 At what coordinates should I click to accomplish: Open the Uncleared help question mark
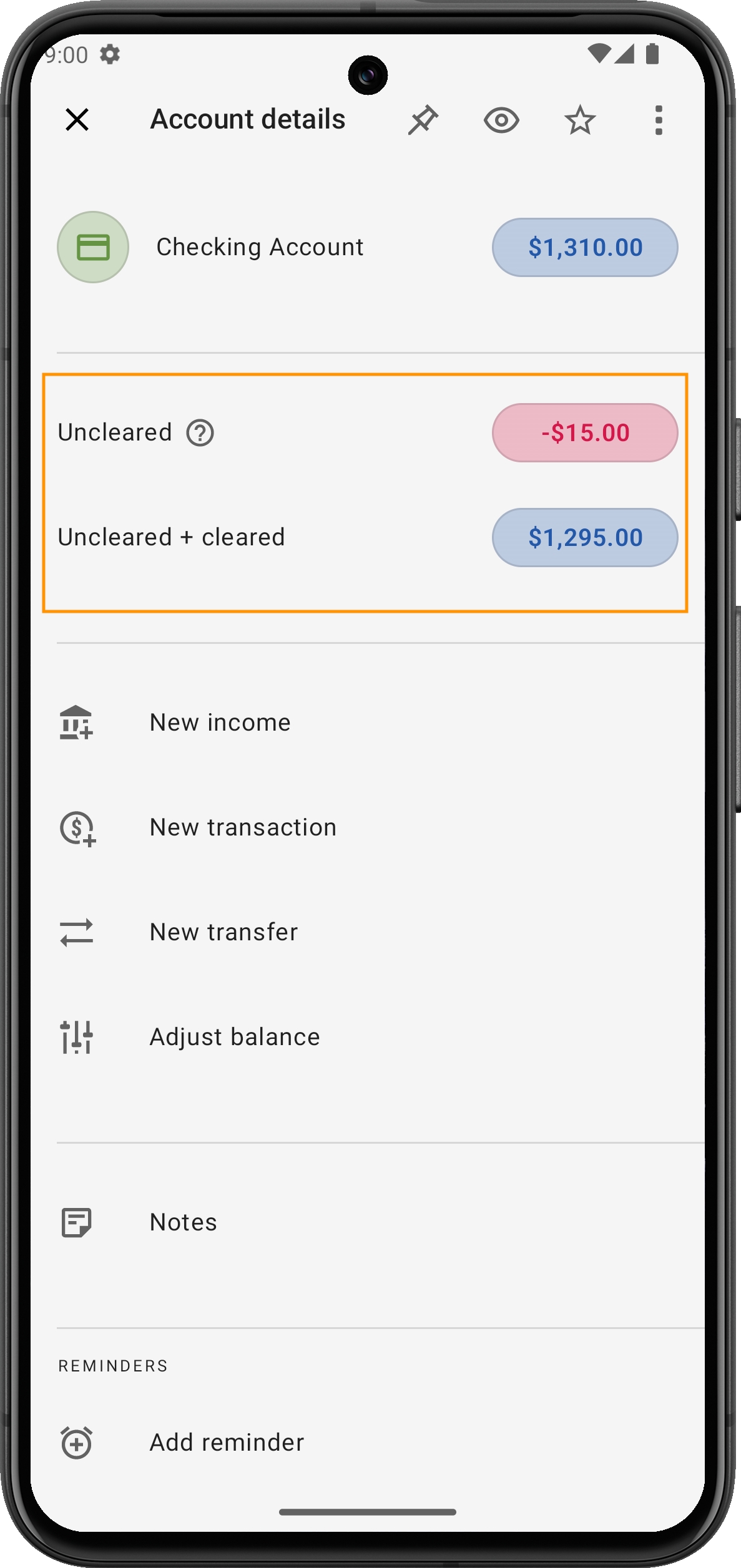(x=200, y=432)
